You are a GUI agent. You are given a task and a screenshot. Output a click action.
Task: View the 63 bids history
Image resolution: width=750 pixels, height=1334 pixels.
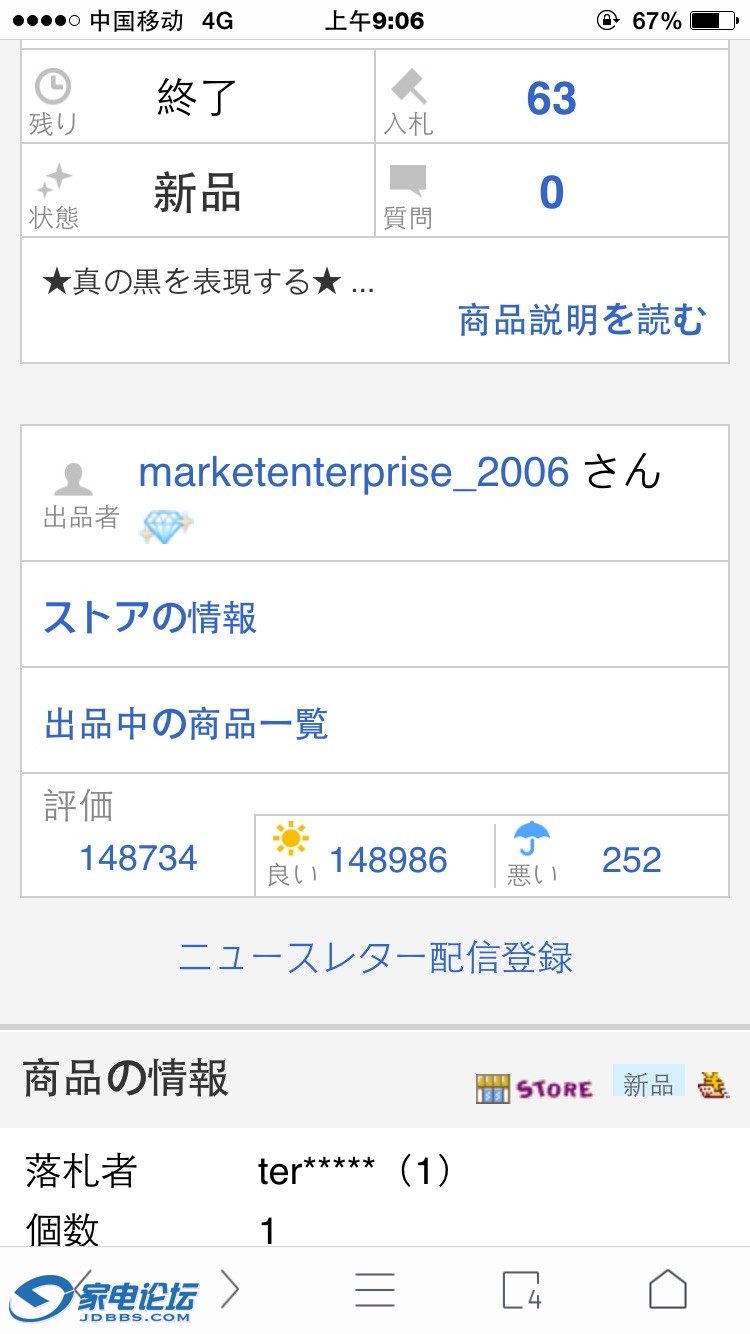click(x=551, y=98)
